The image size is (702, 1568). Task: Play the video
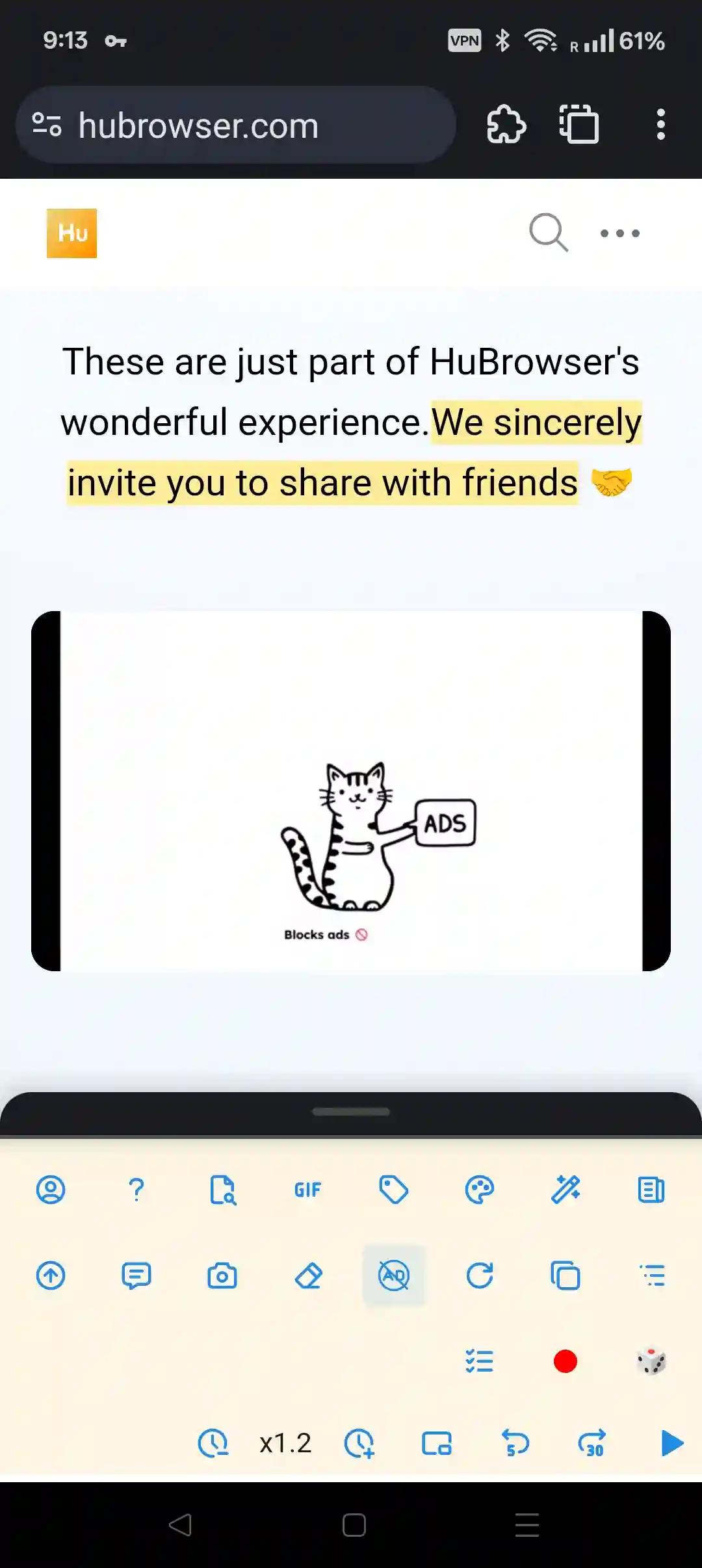(x=672, y=1443)
